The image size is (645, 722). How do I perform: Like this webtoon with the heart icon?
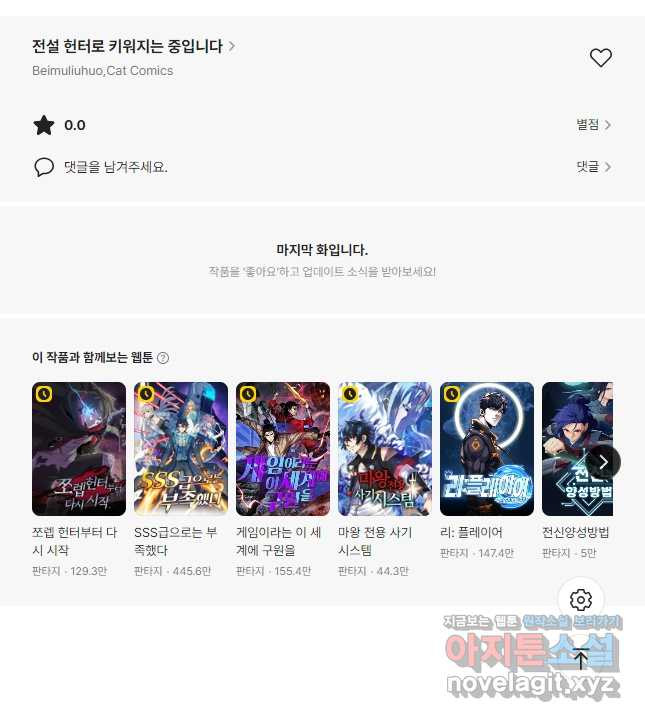click(600, 58)
